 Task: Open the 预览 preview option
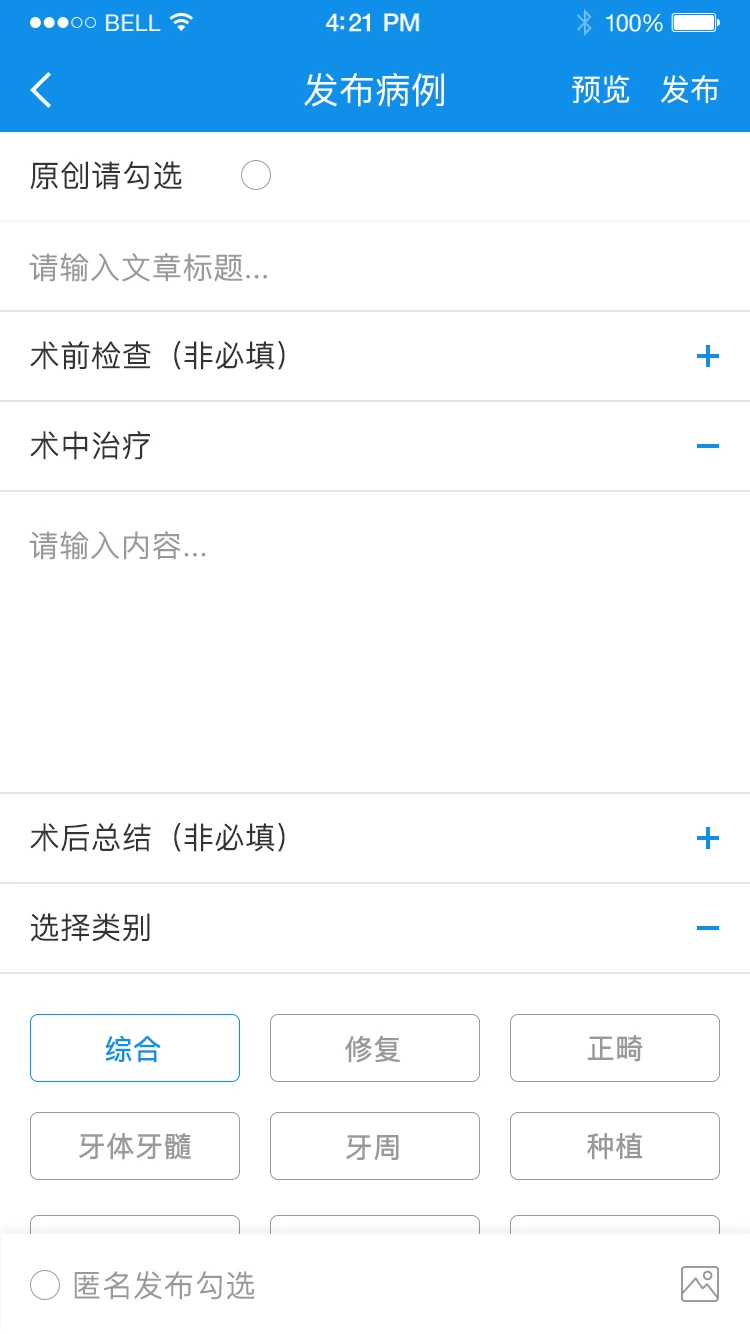pos(600,90)
